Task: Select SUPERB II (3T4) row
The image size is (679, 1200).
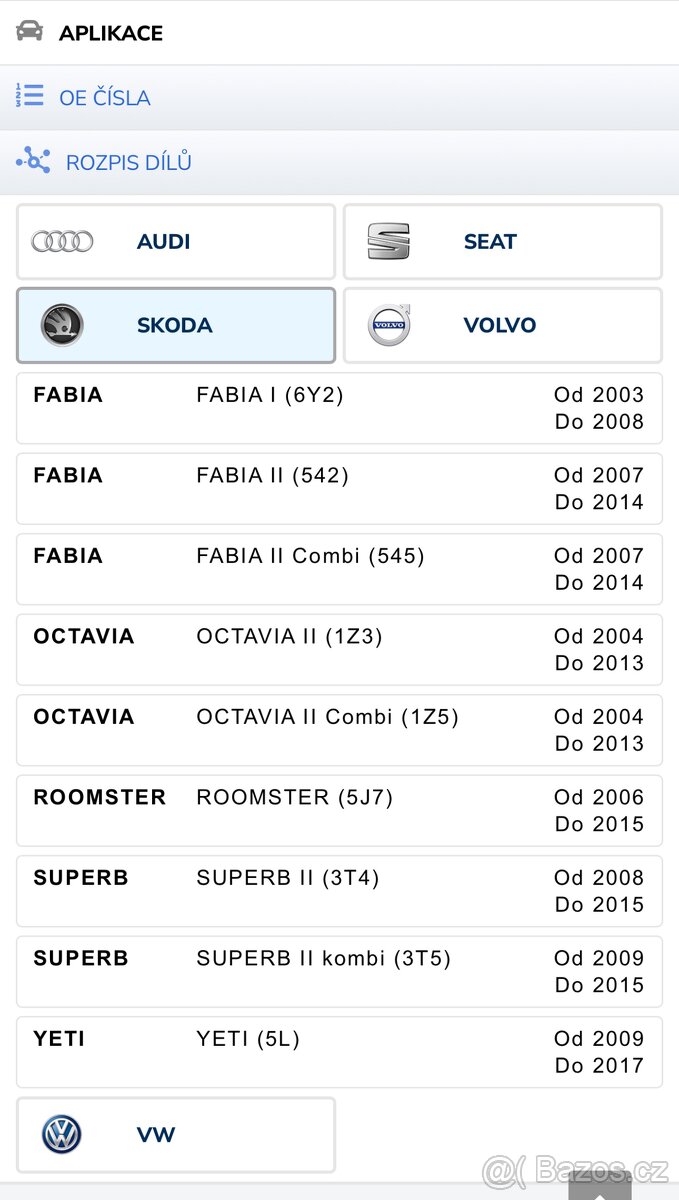Action: click(339, 891)
